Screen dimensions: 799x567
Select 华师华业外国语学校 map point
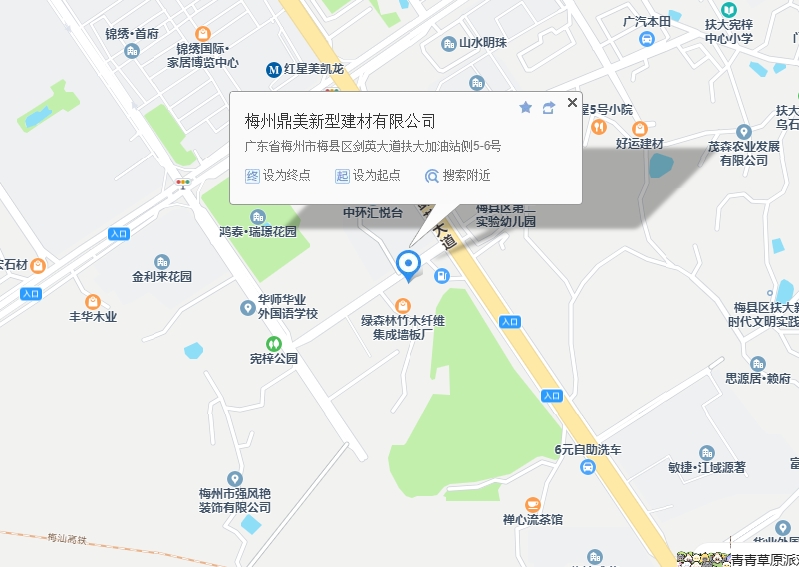click(248, 307)
